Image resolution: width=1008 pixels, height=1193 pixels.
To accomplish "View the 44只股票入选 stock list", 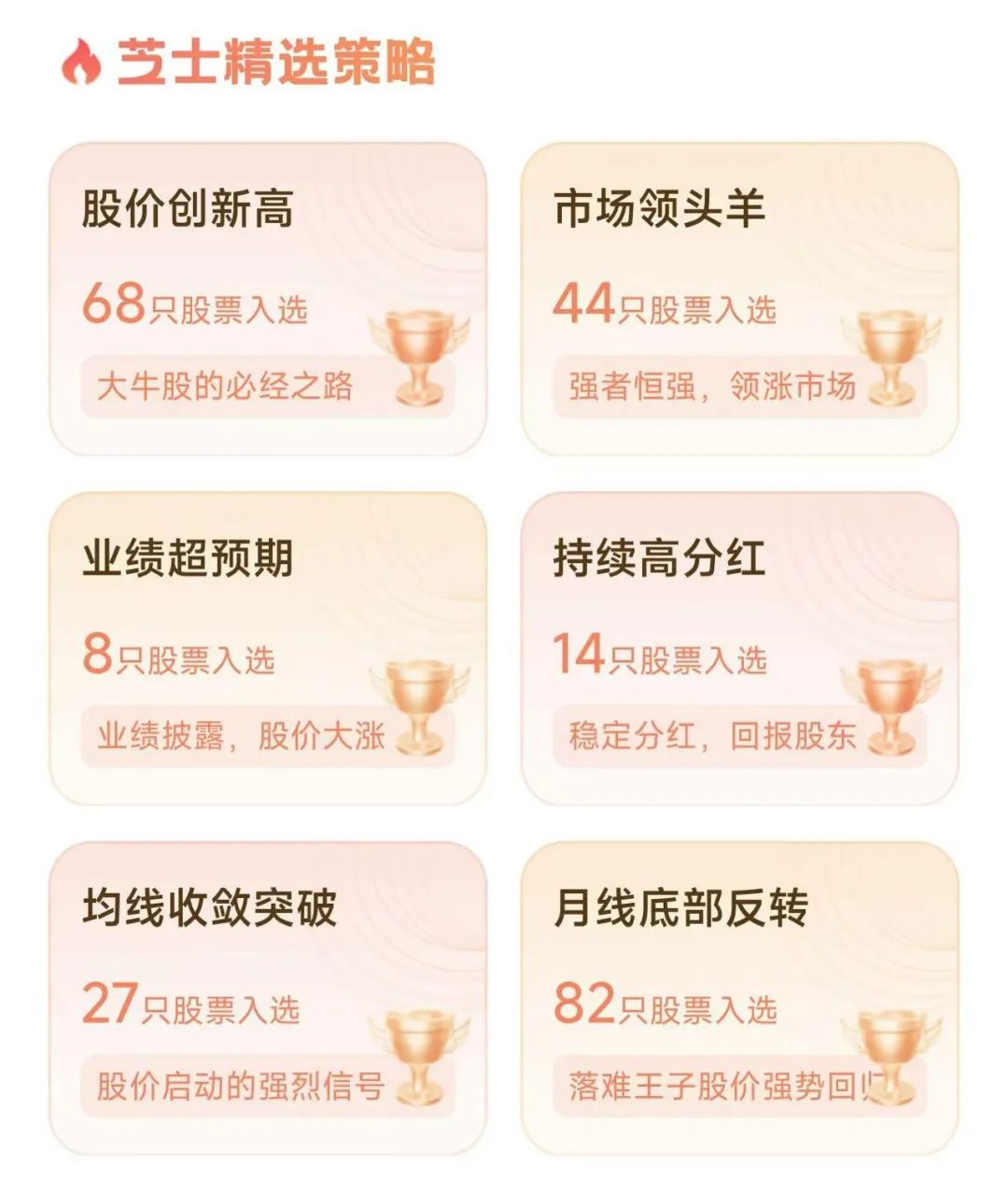I will coord(665,307).
